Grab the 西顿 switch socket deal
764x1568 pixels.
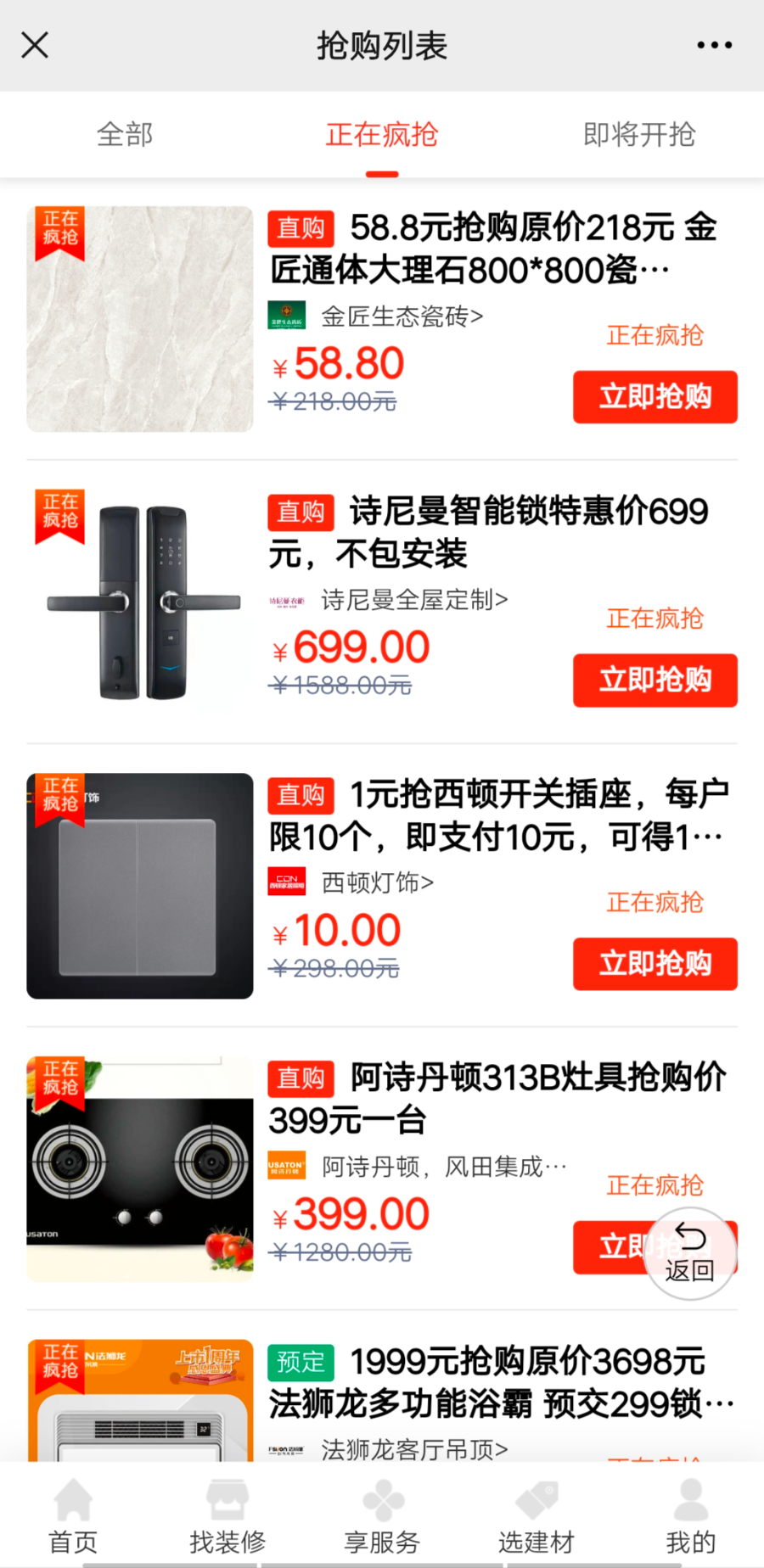(654, 963)
